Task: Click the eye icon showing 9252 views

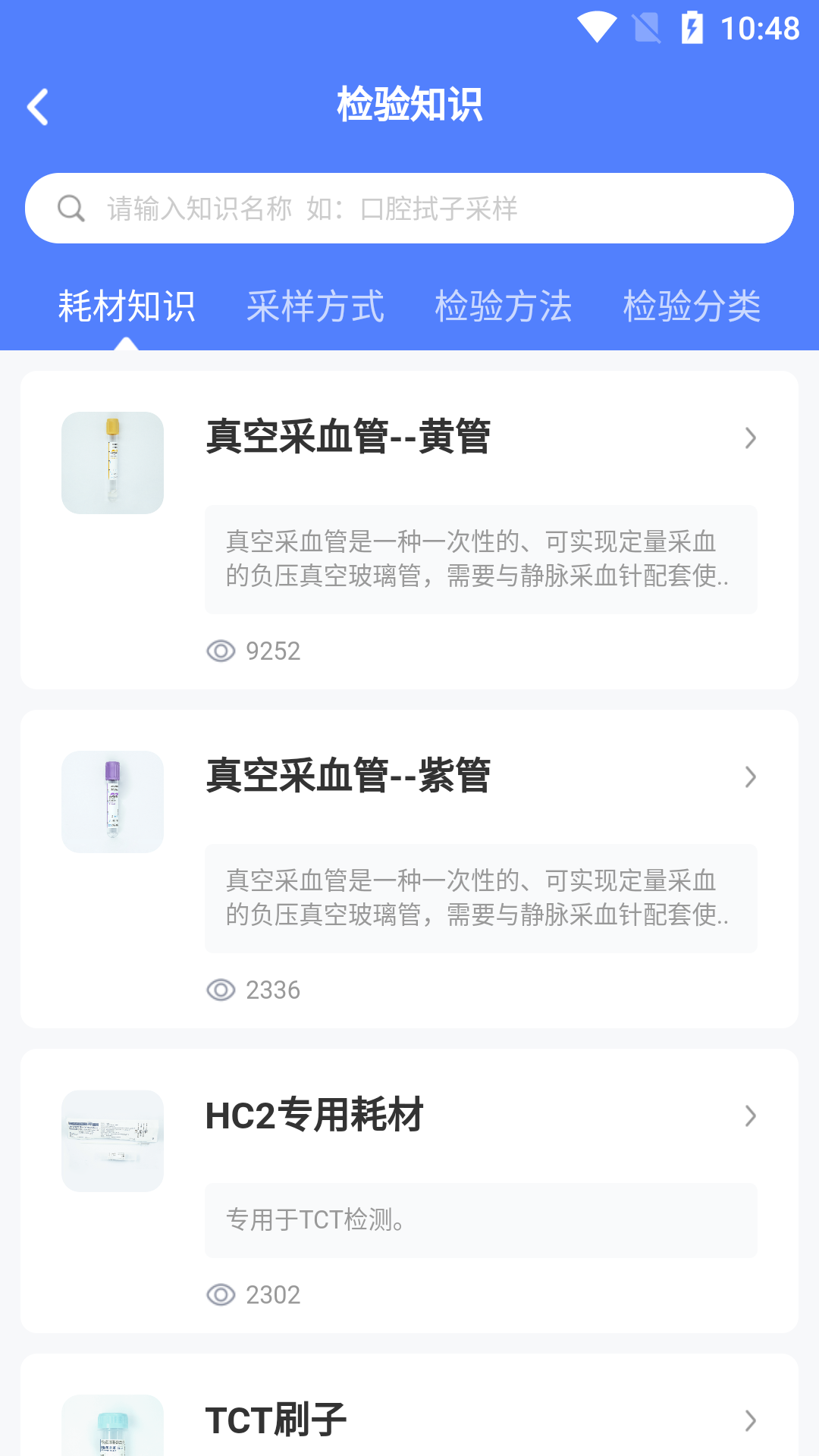Action: (221, 651)
